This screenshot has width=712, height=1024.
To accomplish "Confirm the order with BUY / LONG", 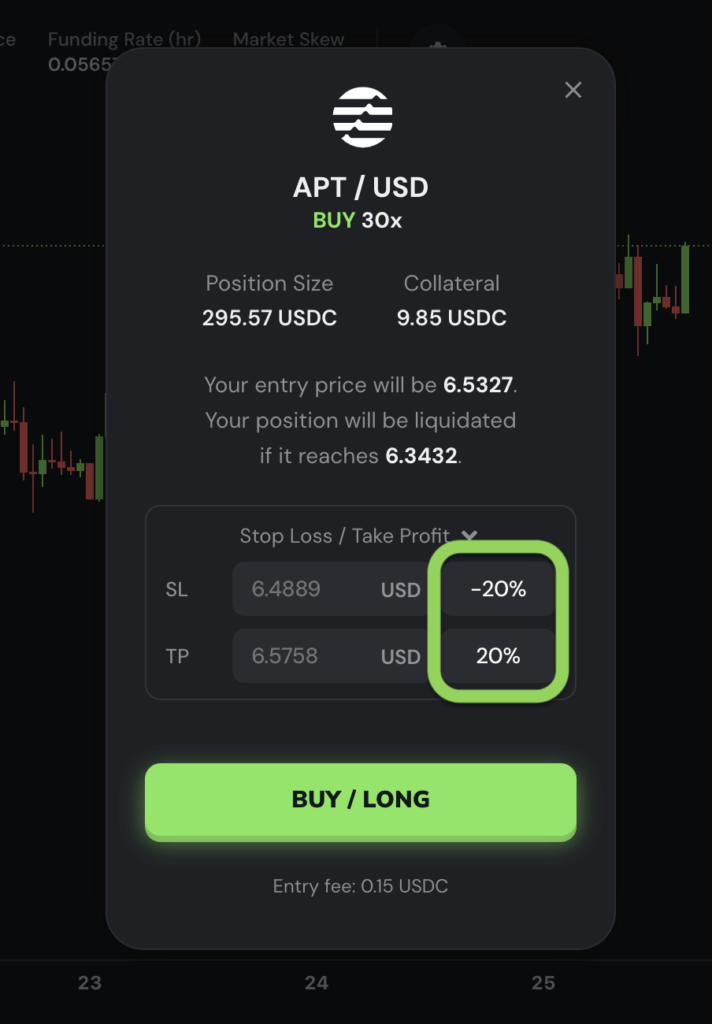I will 360,799.
